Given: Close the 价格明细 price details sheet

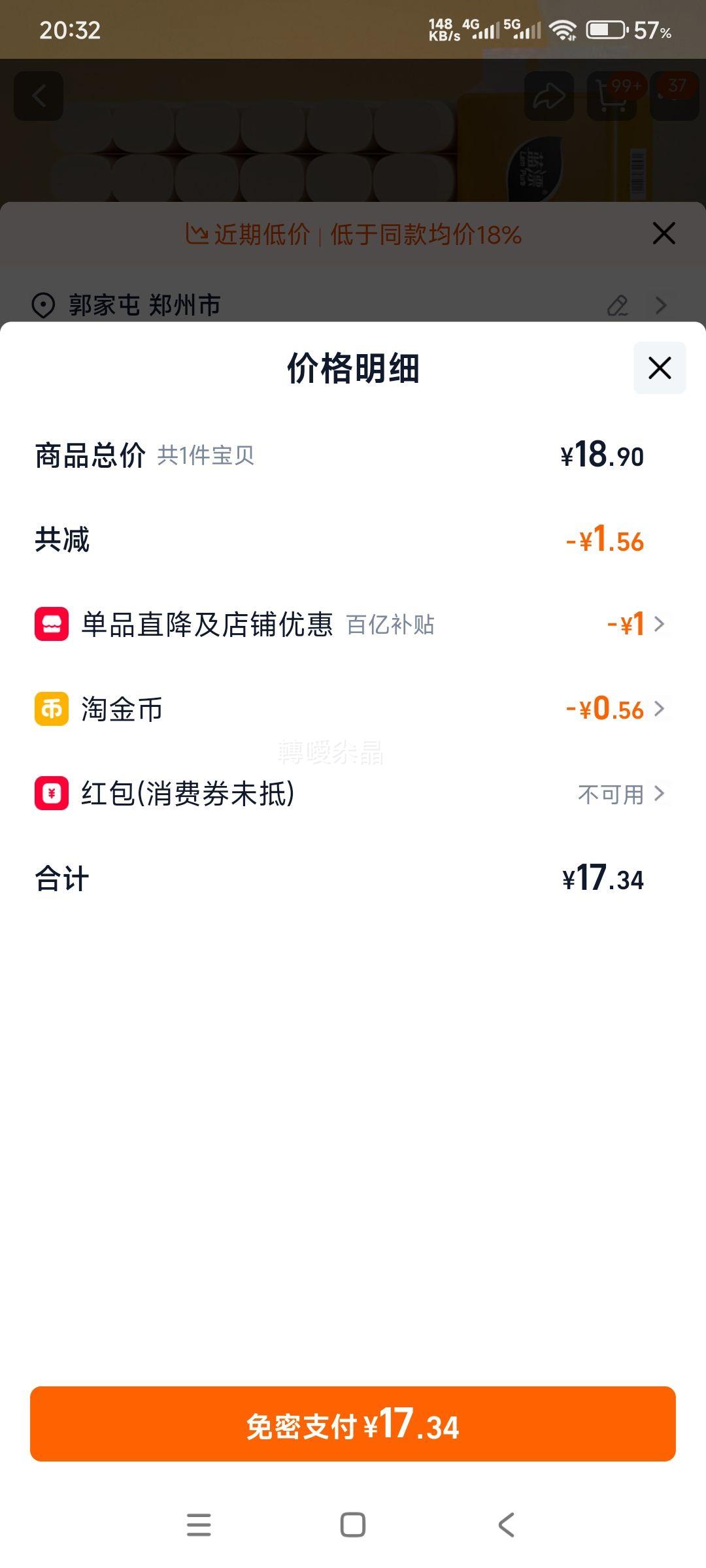Looking at the screenshot, I should tap(660, 368).
